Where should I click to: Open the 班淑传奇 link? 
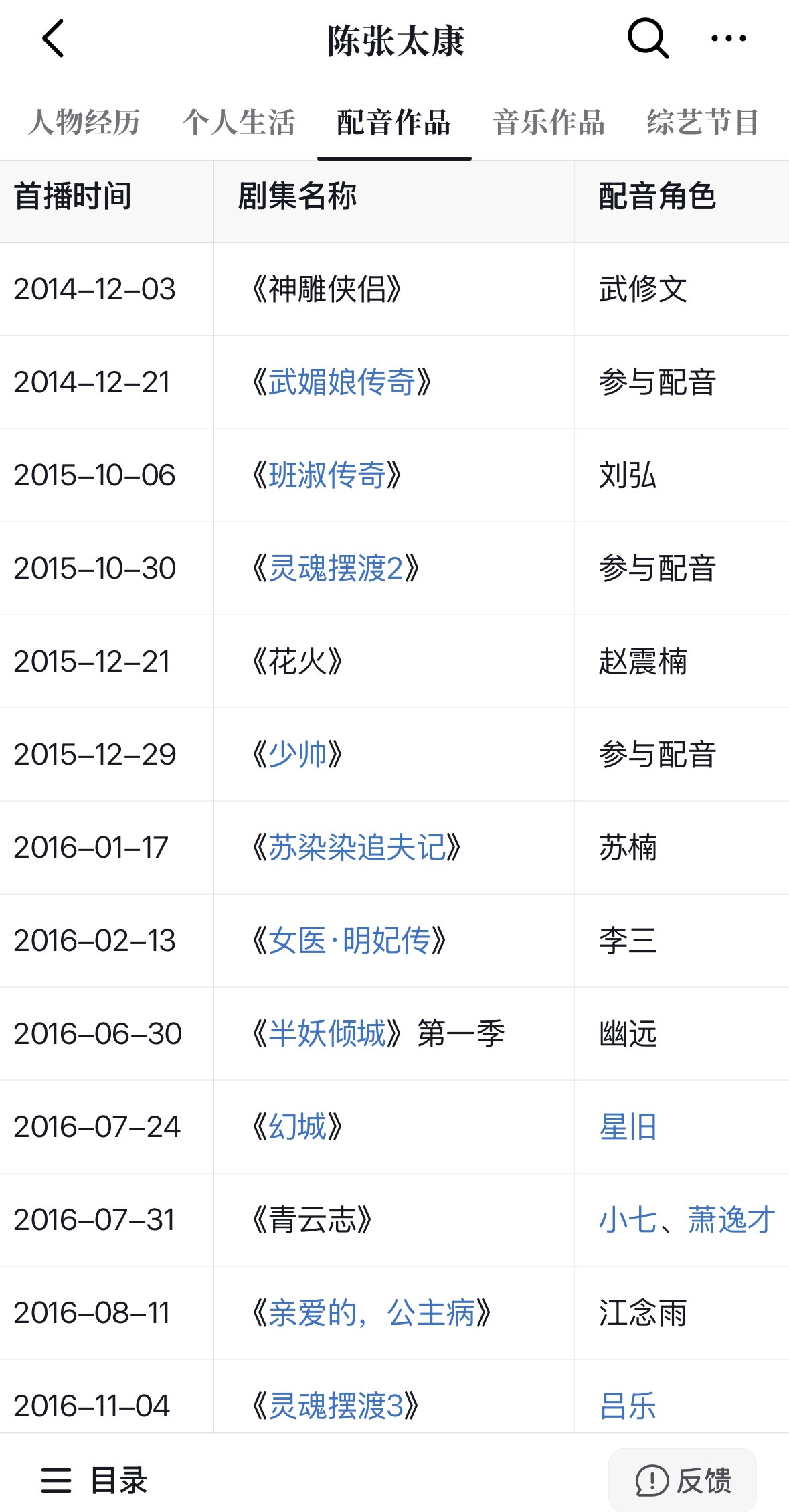click(x=327, y=475)
